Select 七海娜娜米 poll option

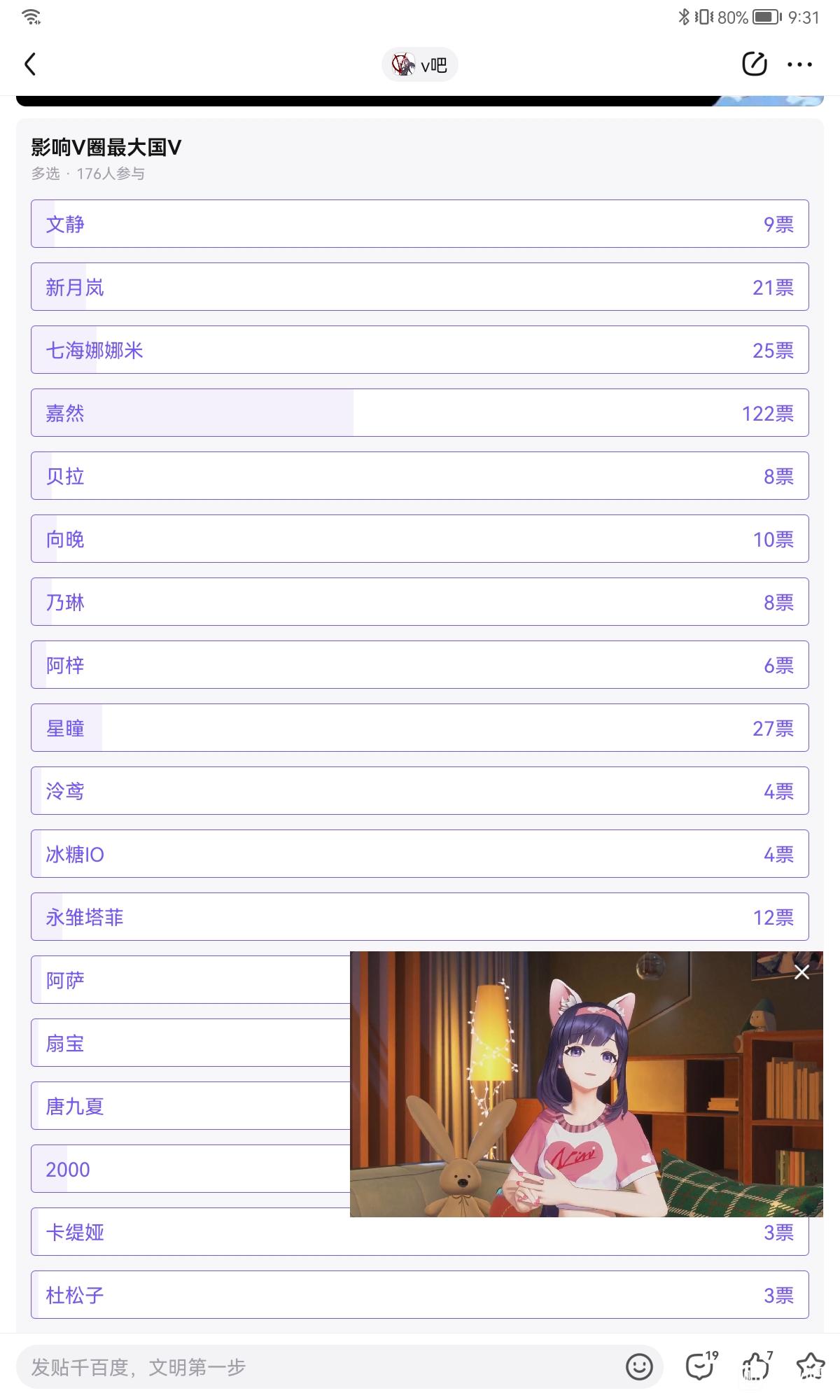click(x=420, y=350)
